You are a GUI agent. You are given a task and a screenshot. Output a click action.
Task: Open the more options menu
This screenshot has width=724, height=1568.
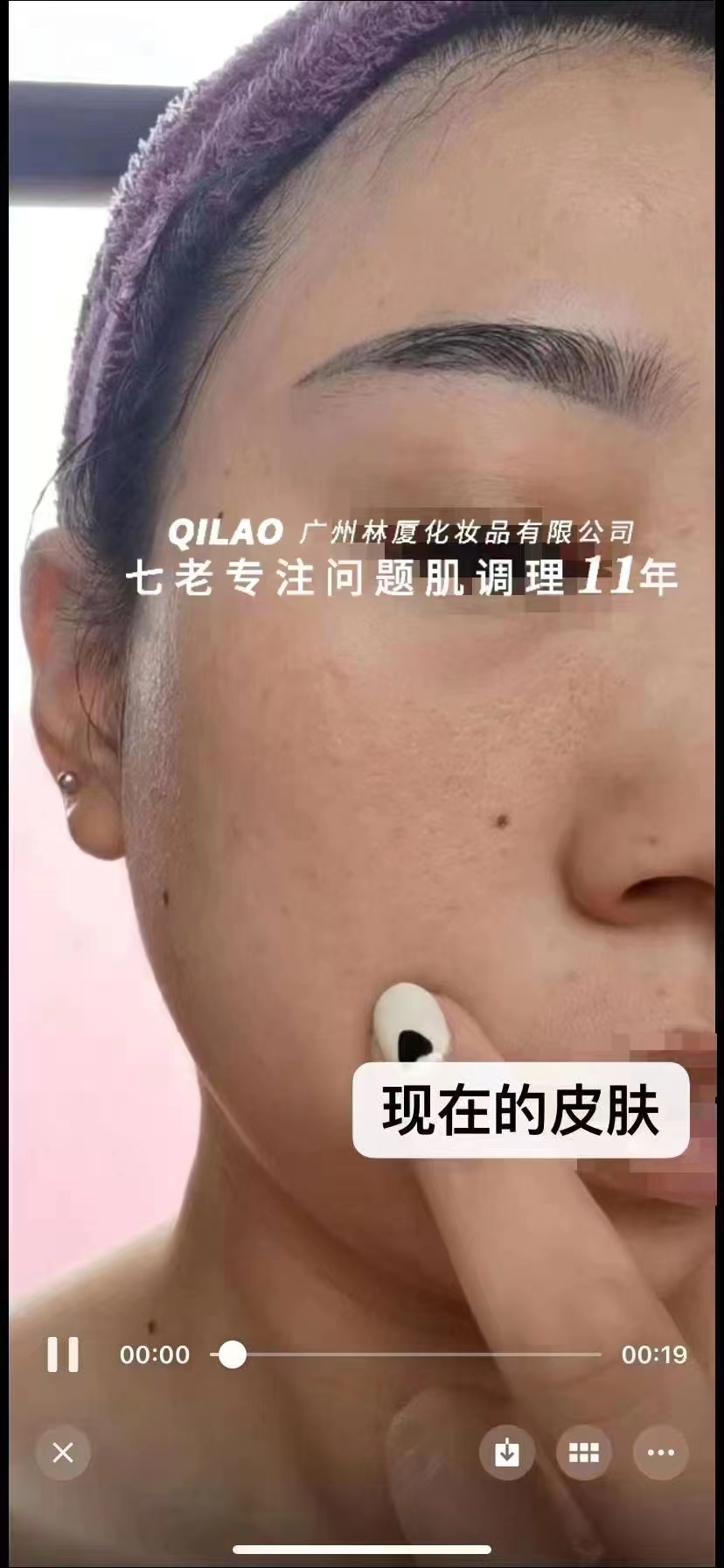pyautogui.click(x=660, y=1453)
